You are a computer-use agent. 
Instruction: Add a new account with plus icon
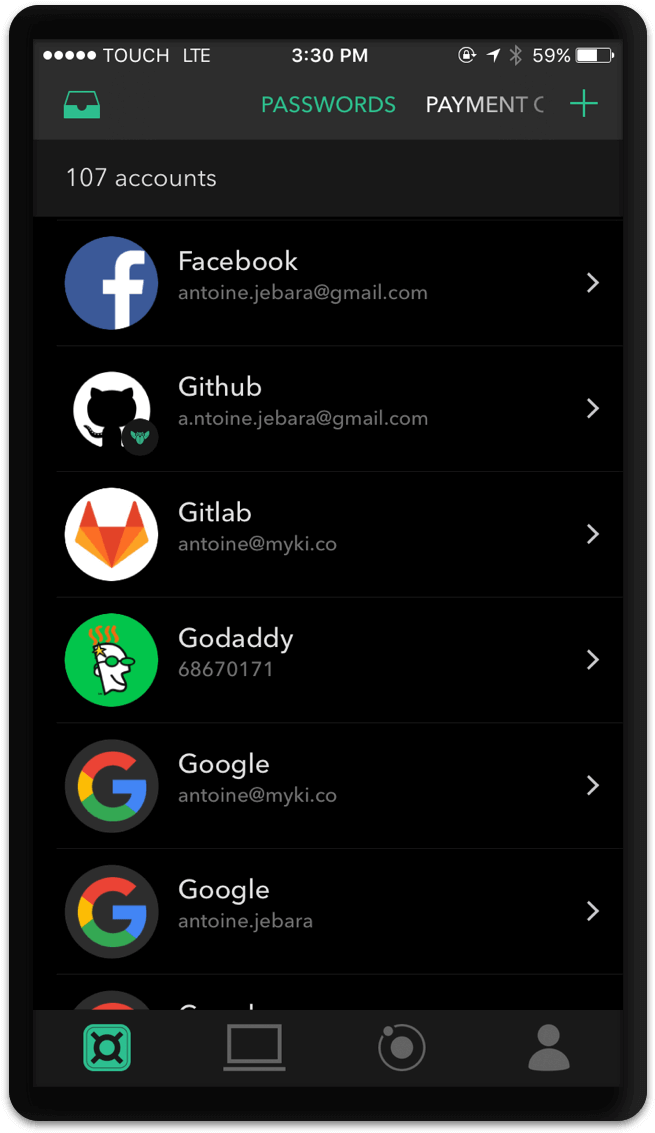(583, 104)
